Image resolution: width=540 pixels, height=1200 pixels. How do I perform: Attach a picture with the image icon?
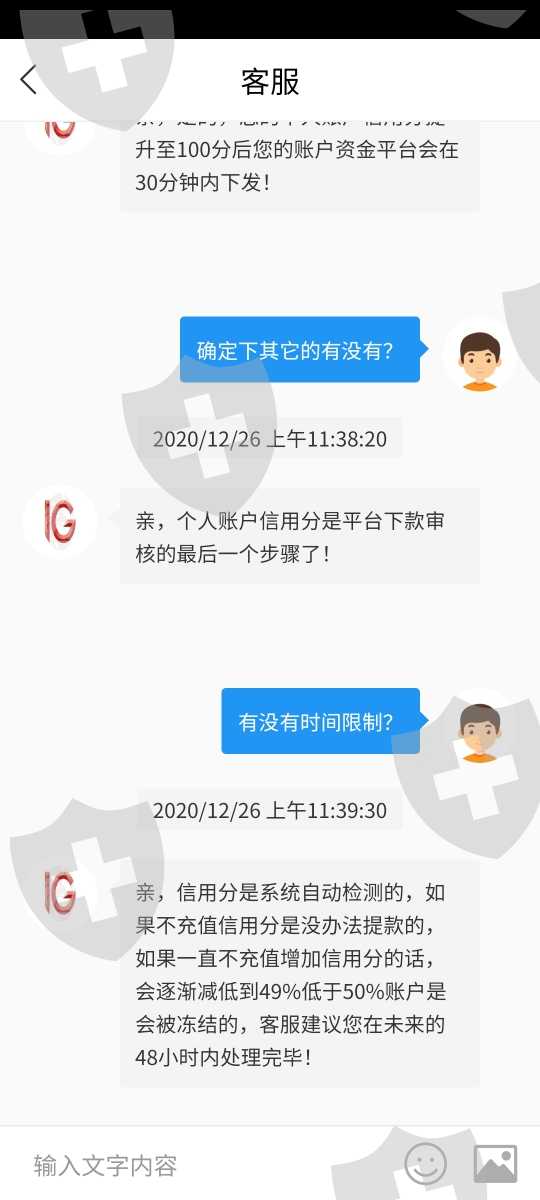495,1164
